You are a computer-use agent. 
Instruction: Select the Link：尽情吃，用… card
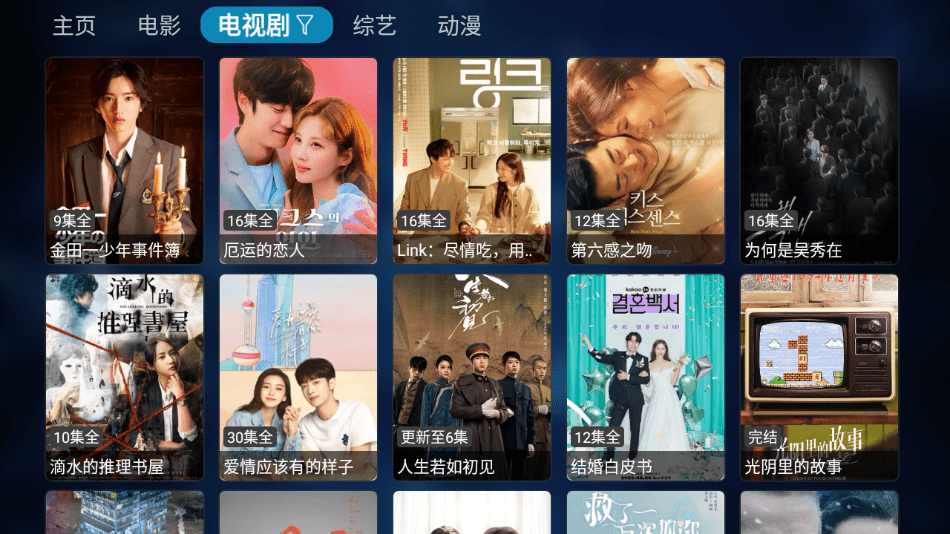pyautogui.click(x=472, y=160)
